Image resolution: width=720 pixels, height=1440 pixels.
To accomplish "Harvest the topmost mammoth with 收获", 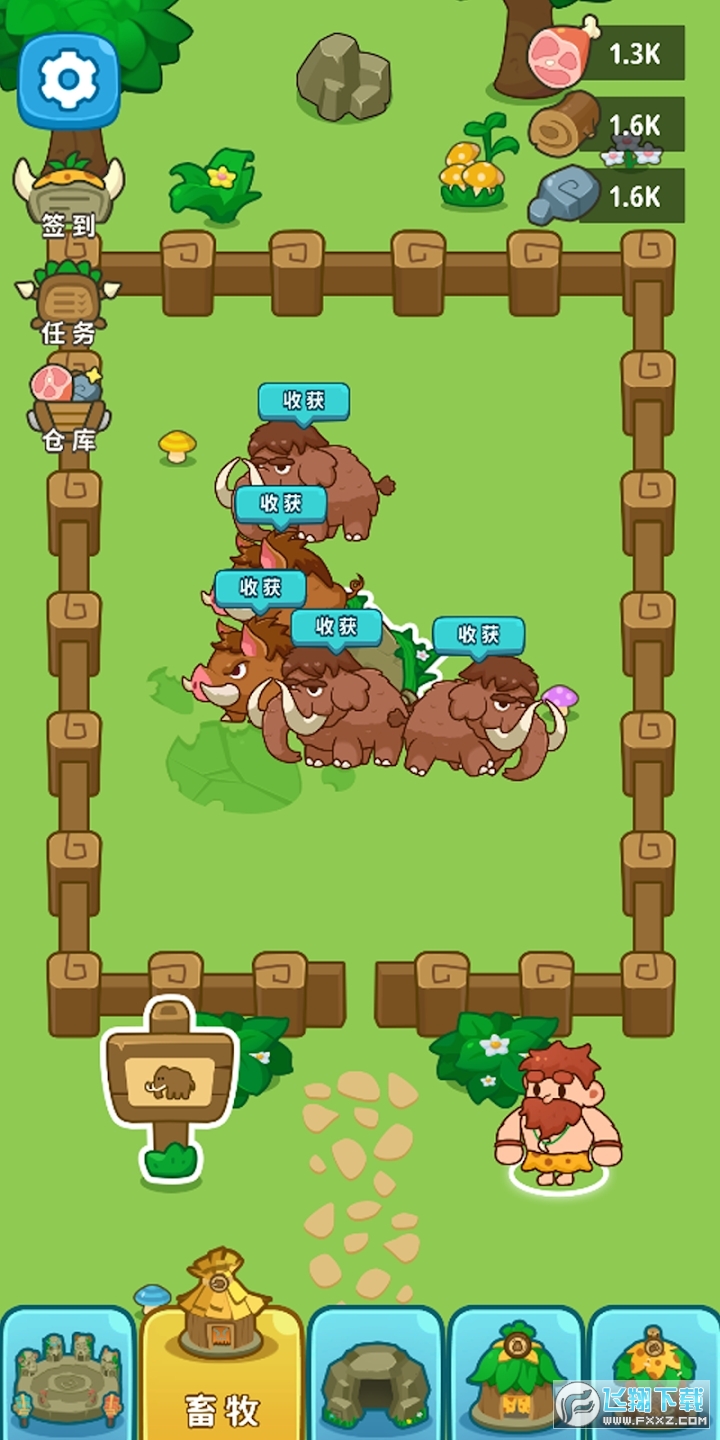I will click(304, 401).
